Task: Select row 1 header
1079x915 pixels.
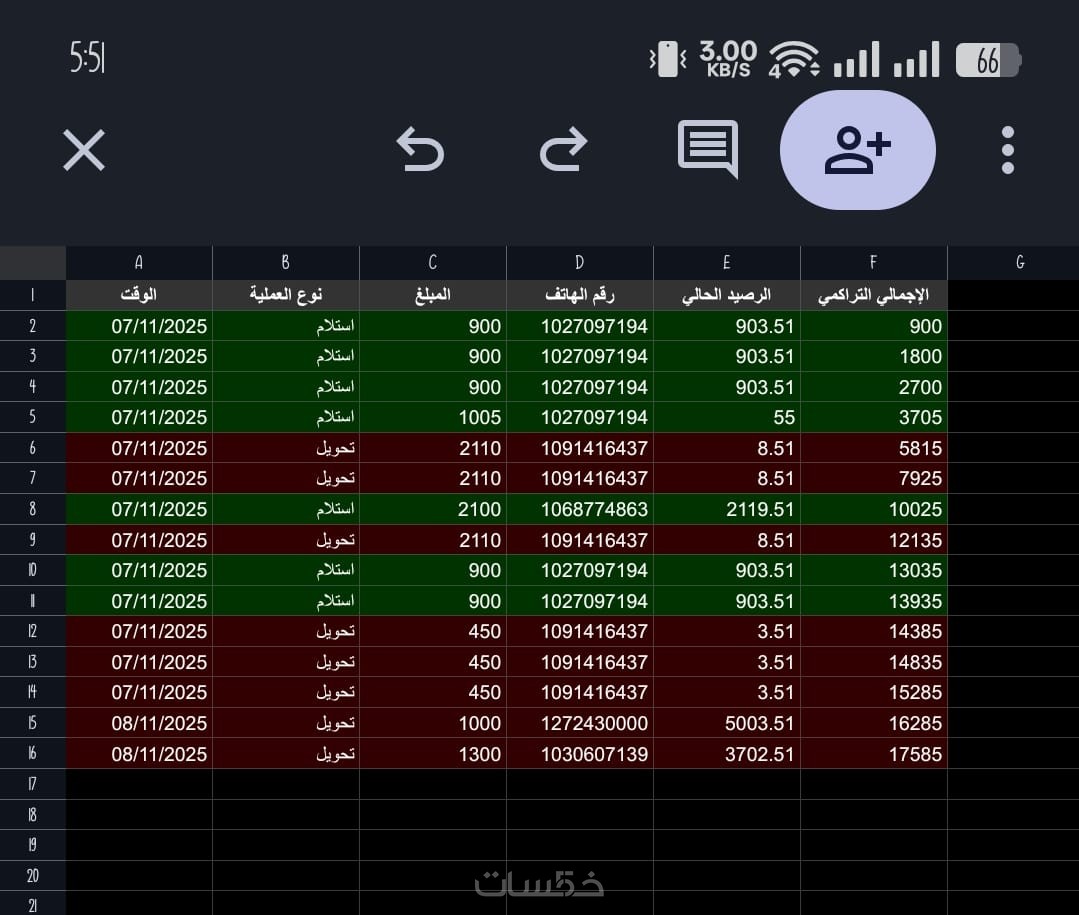Action: (32, 295)
